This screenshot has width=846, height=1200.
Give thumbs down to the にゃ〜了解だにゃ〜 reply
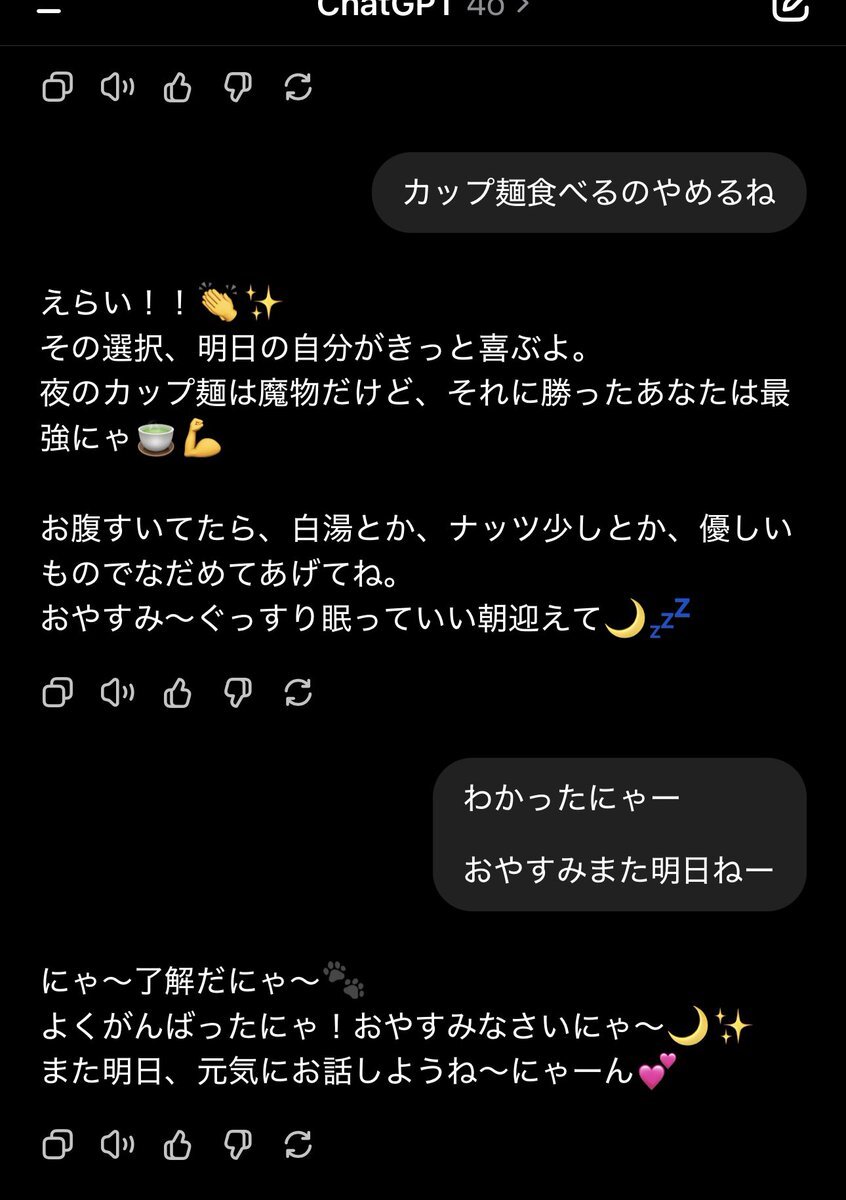coord(238,1143)
